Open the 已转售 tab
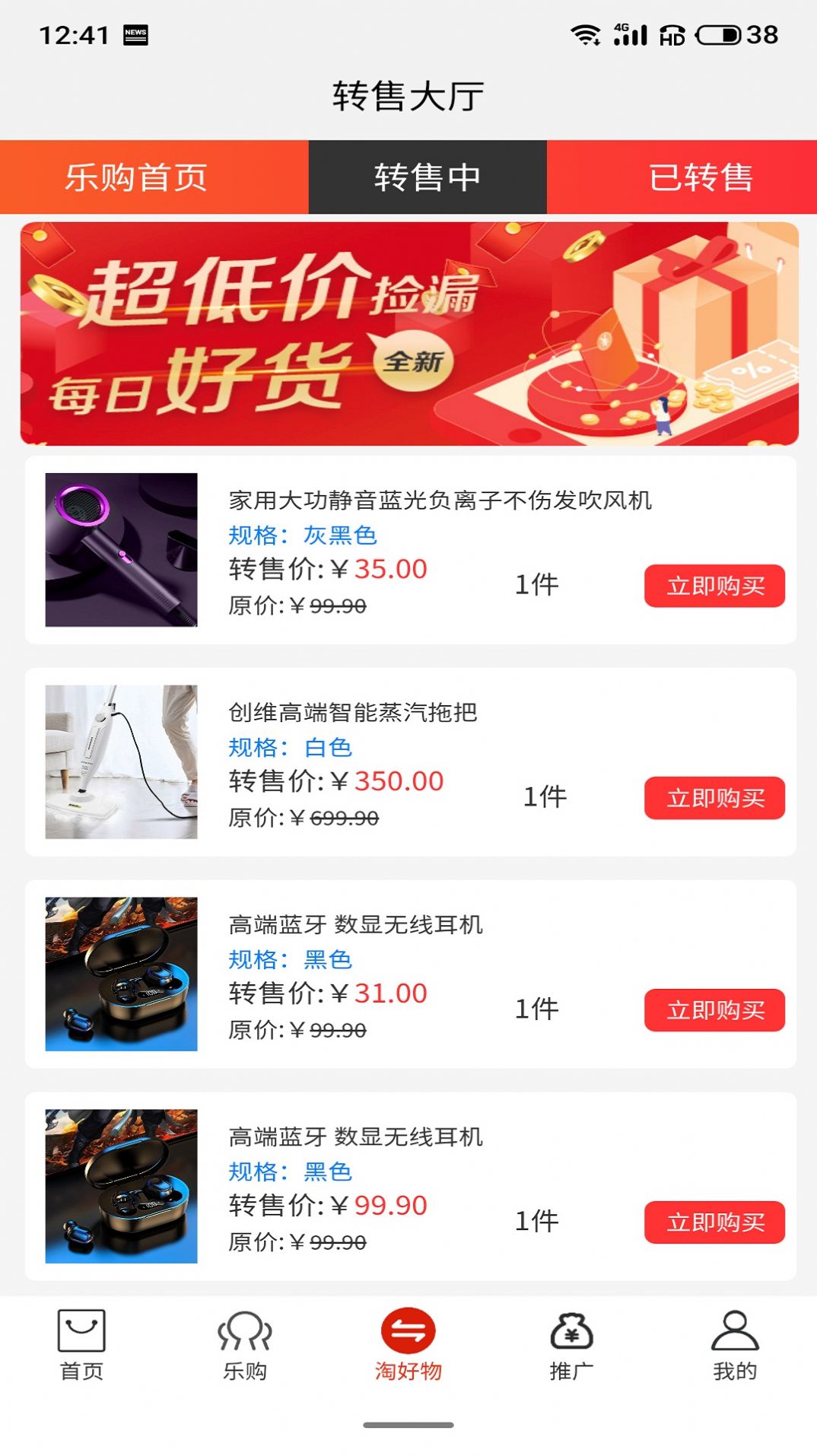This screenshot has width=817, height=1456. pyautogui.click(x=700, y=177)
